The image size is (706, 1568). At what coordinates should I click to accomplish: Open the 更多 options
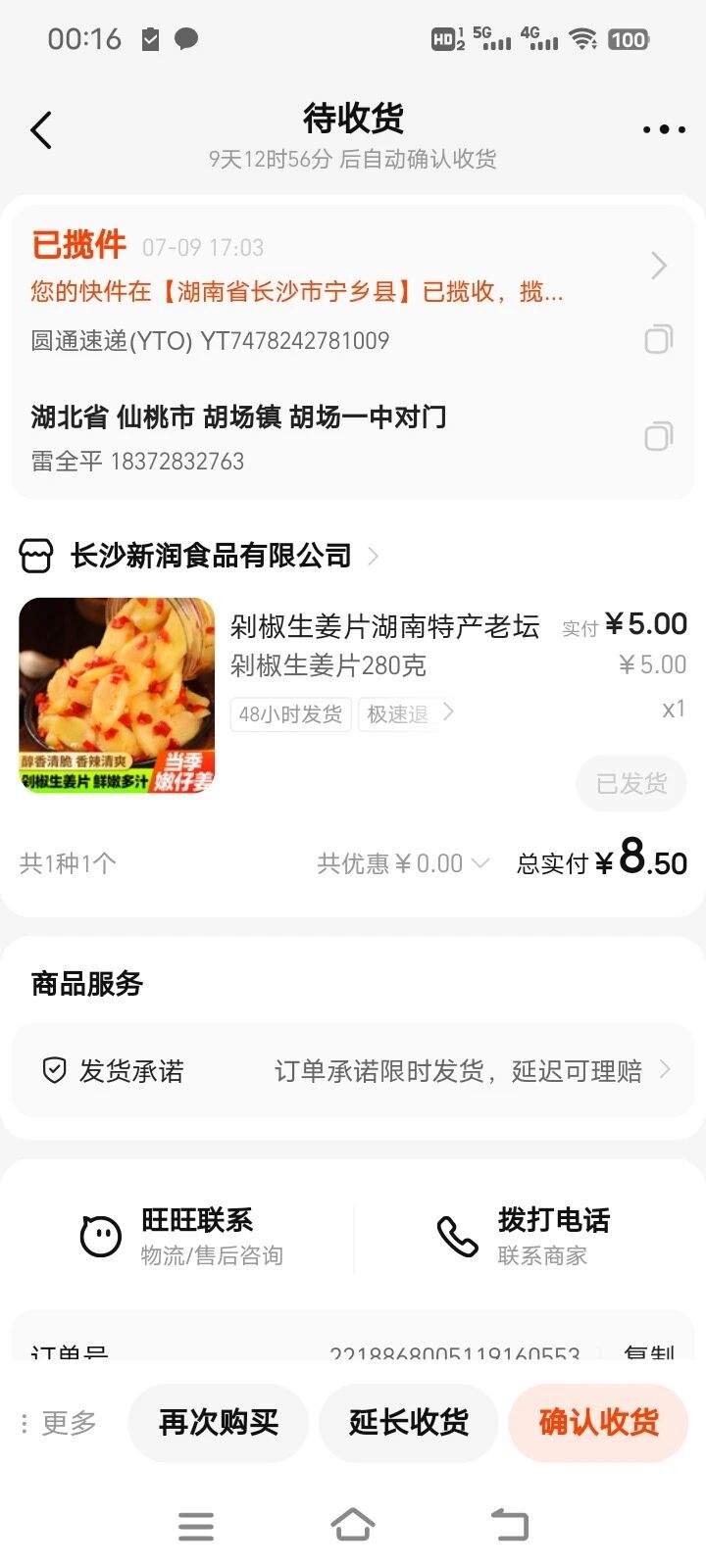pyautogui.click(x=61, y=1423)
